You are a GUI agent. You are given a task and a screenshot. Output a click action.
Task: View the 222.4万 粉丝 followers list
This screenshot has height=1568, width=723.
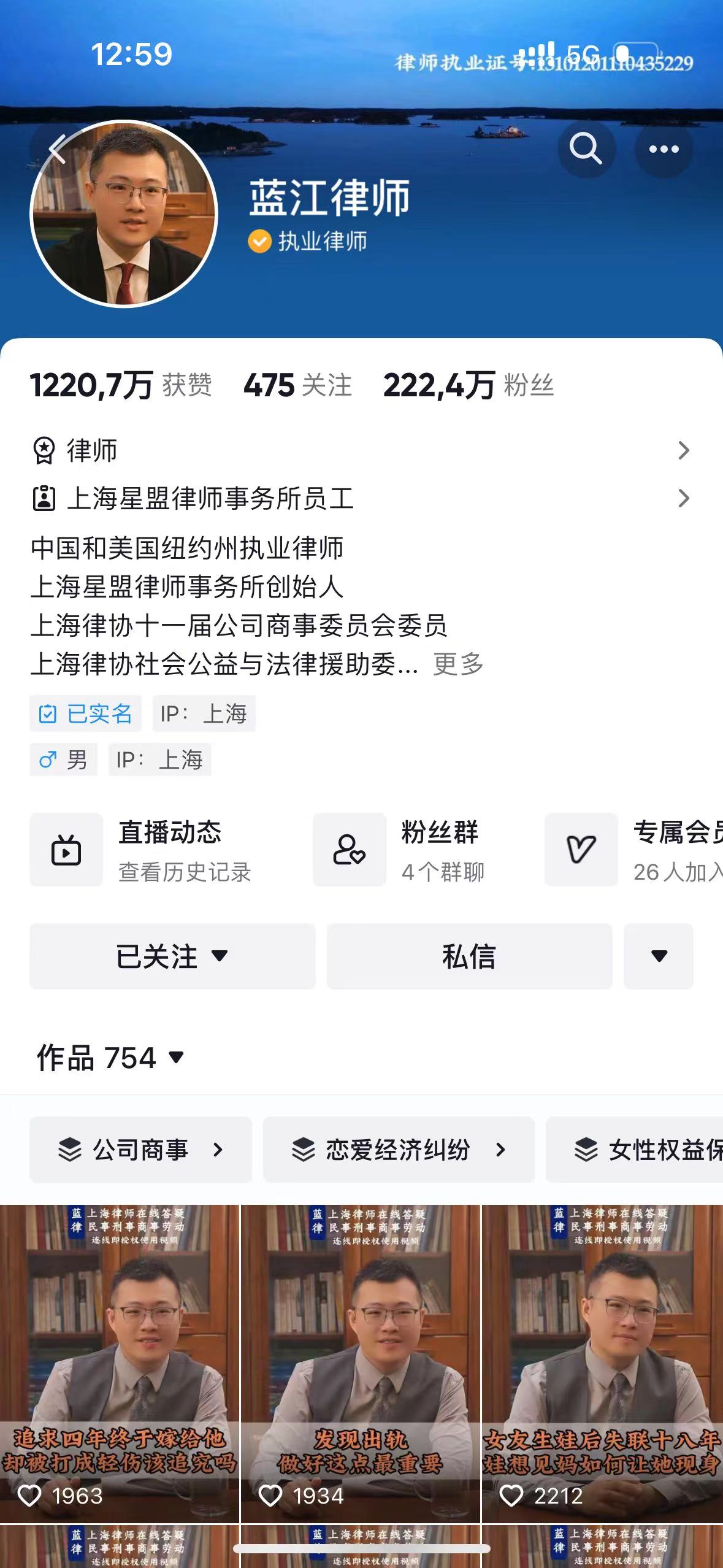coord(469,385)
